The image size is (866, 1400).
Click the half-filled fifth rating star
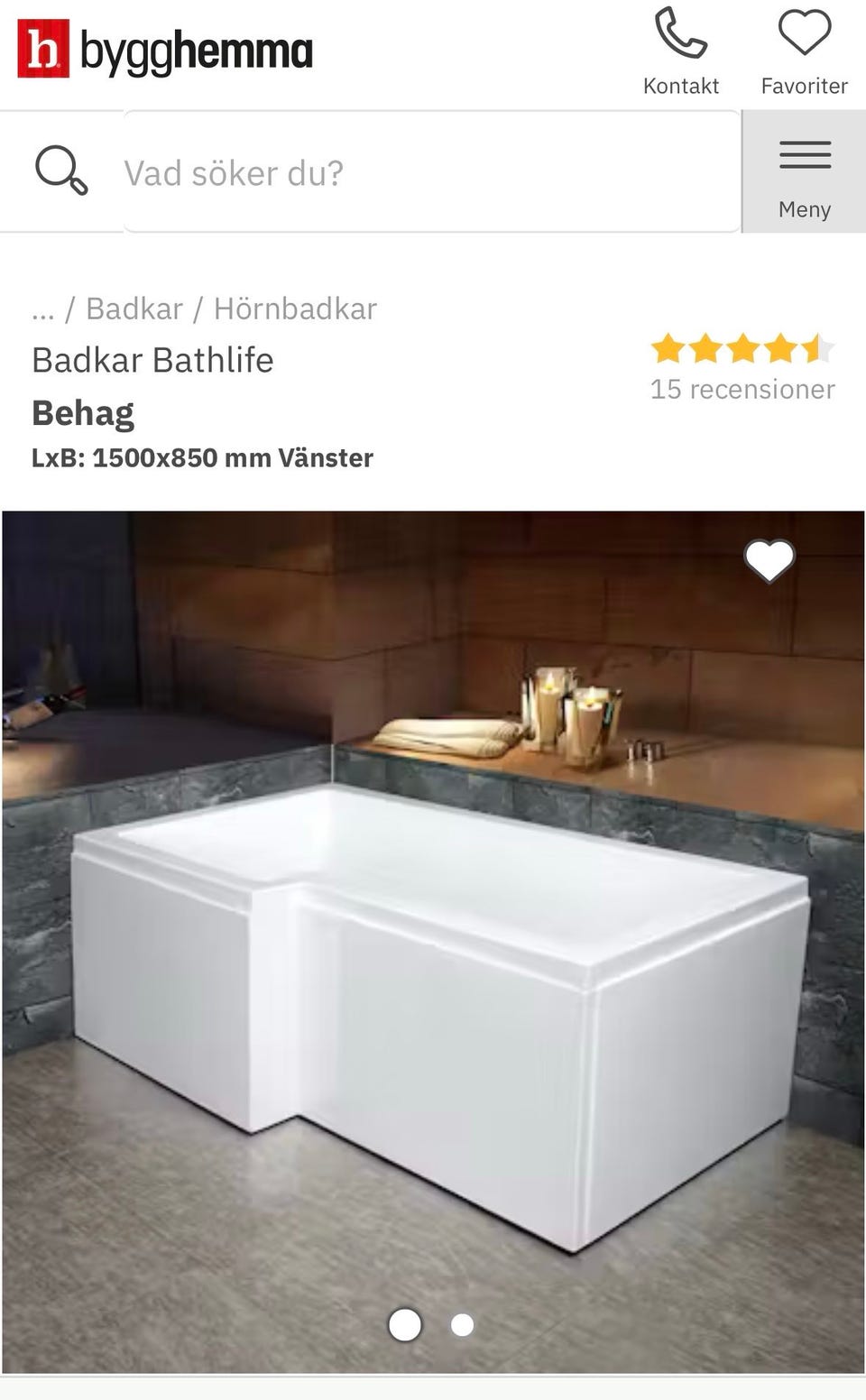tap(816, 347)
